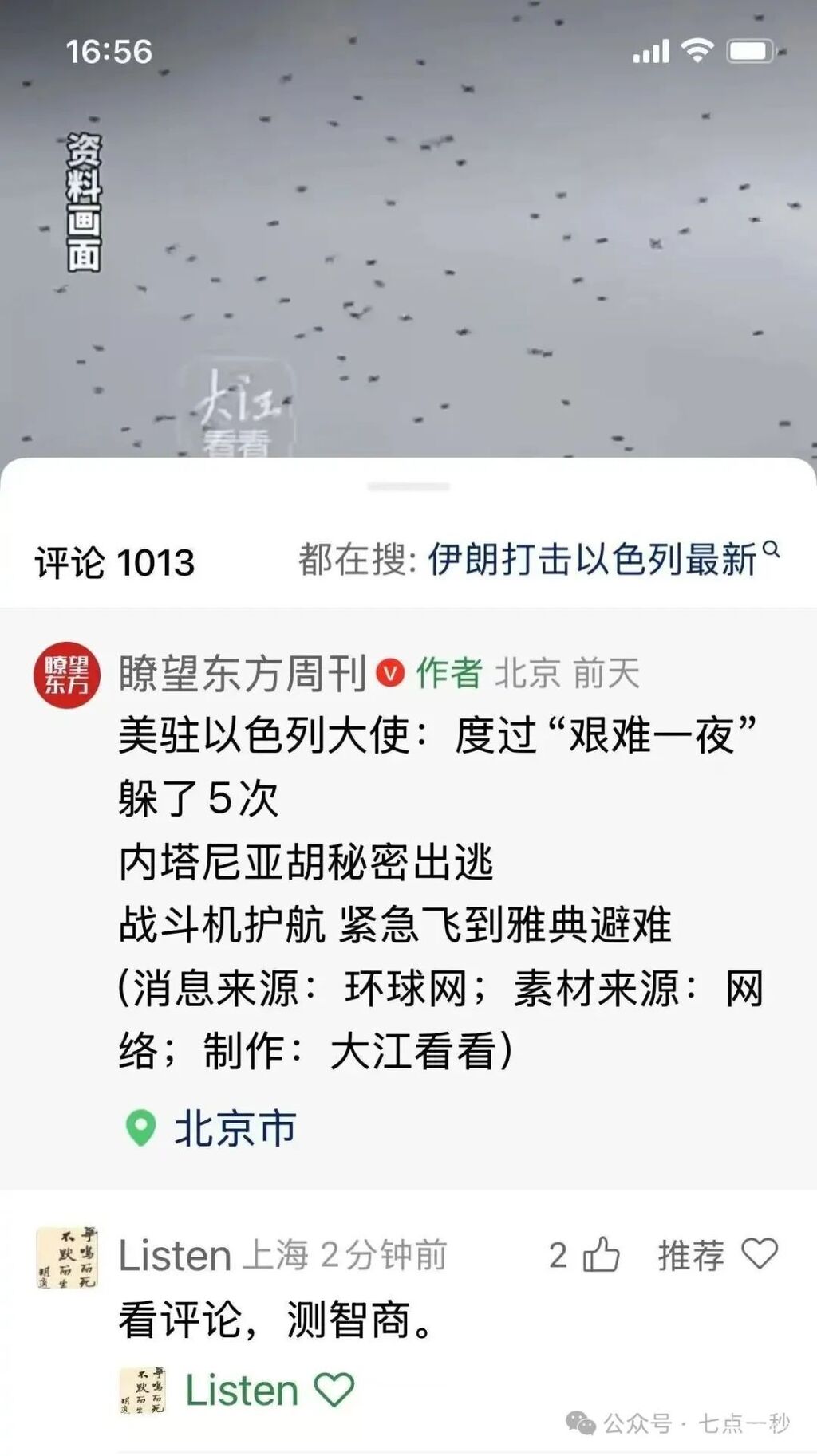Image resolution: width=817 pixels, height=1456 pixels.
Task: Open 瞭望东方周刊 author avatar
Action: coord(66,675)
